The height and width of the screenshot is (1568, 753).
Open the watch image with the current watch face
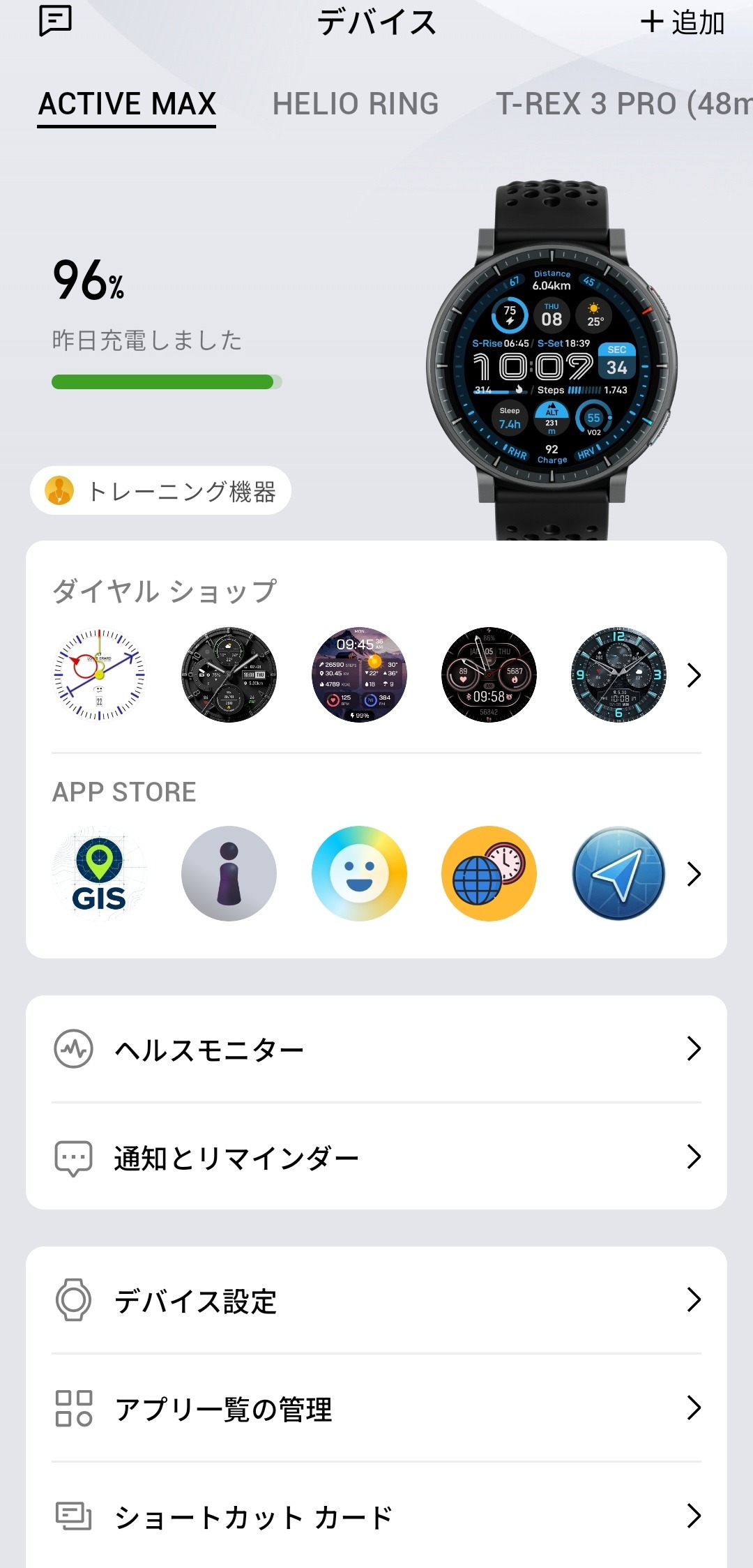552,363
